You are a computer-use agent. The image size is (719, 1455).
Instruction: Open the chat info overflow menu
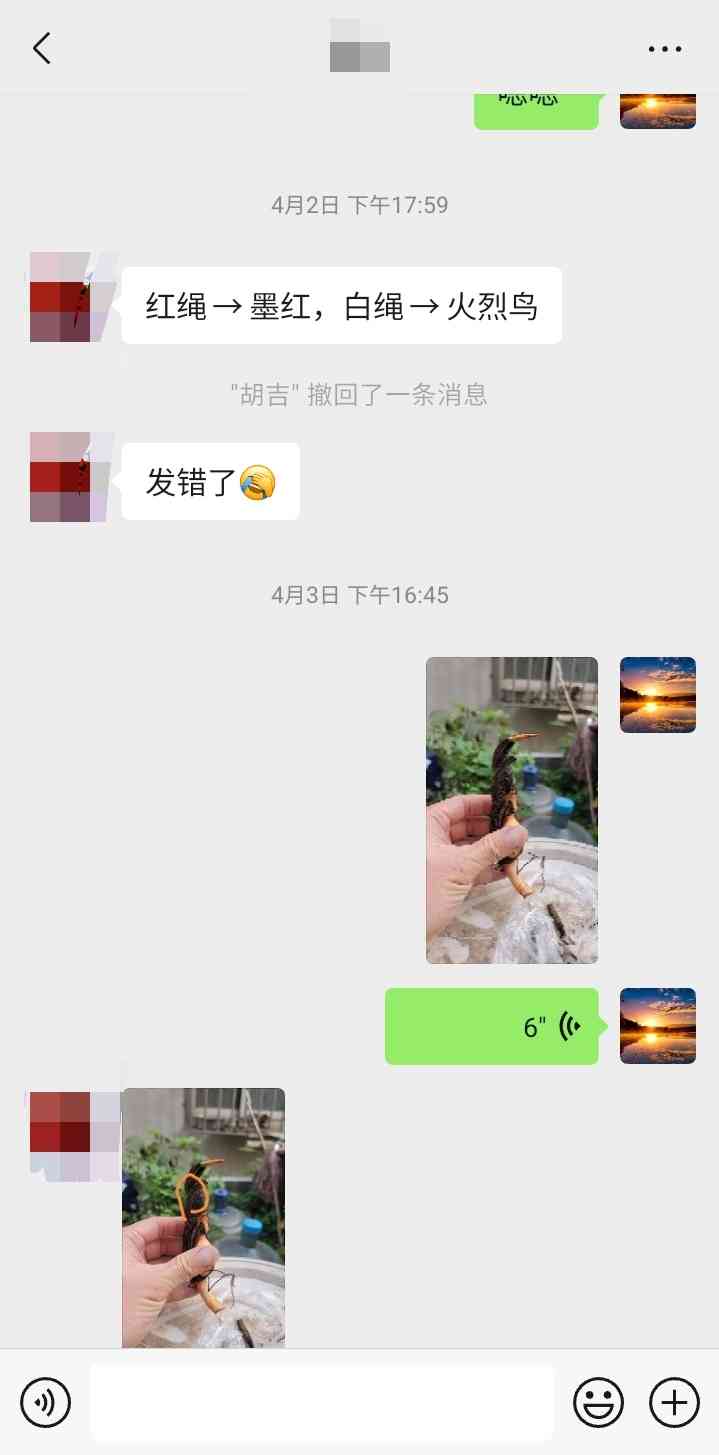pos(664,48)
